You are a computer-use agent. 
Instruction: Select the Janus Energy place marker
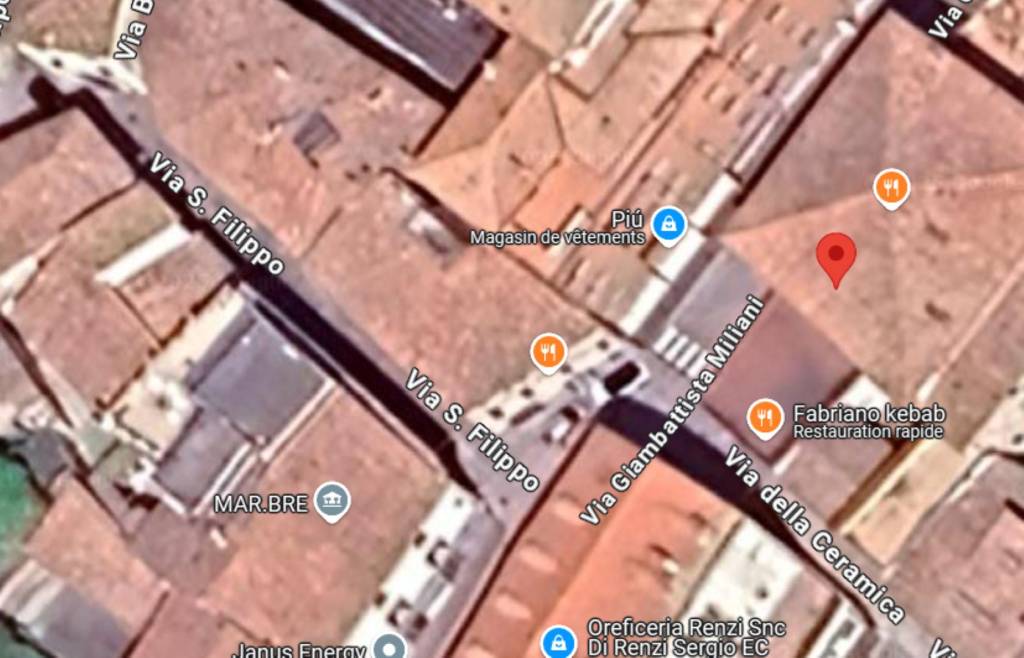tap(388, 647)
